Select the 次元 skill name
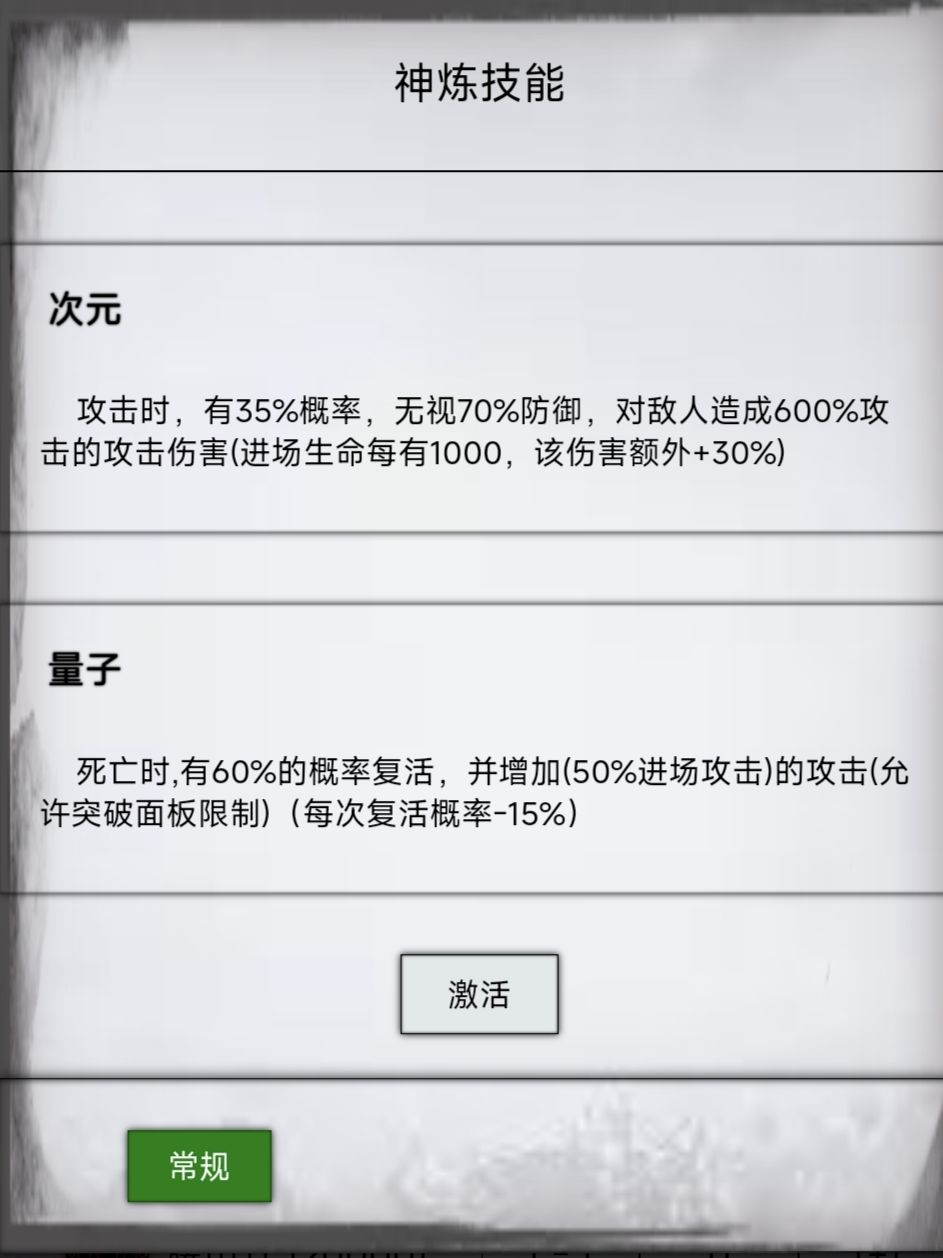This screenshot has height=1258, width=943. (x=85, y=310)
